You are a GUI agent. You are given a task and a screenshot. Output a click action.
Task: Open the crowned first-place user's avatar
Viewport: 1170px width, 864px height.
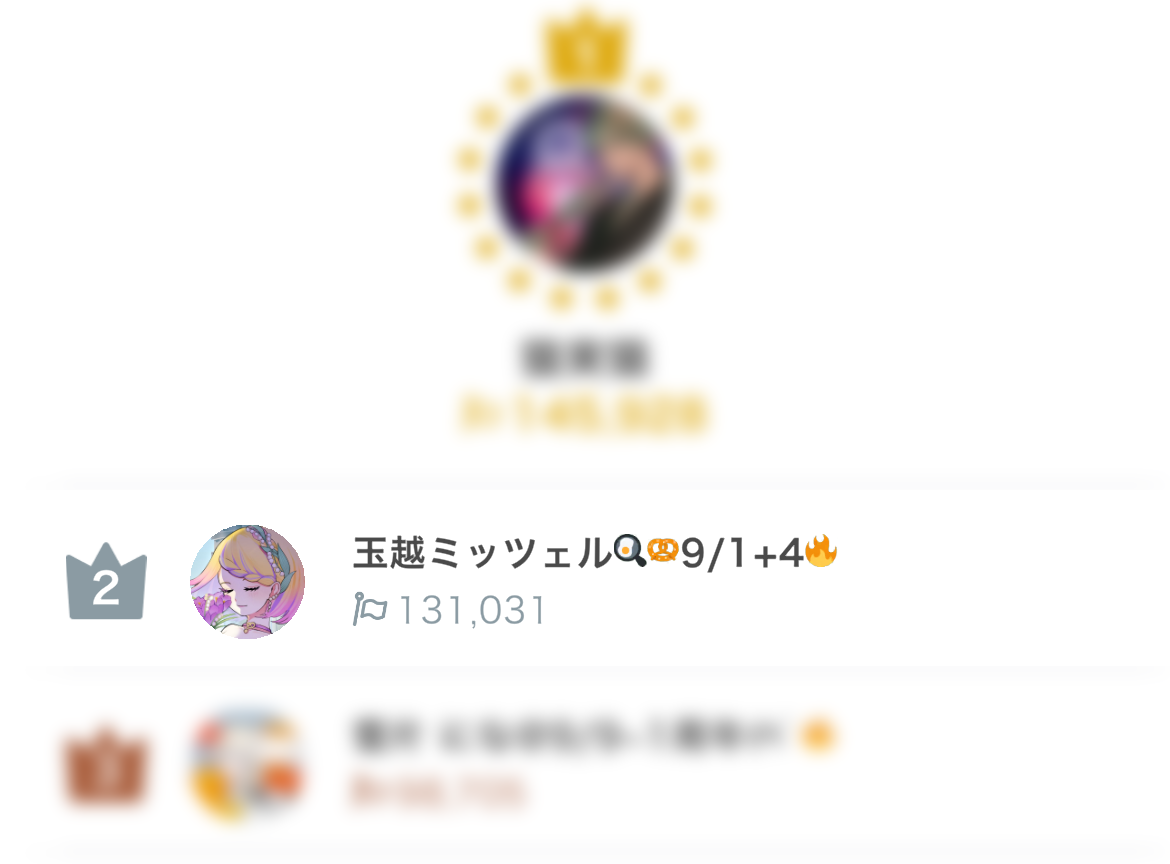click(x=585, y=183)
